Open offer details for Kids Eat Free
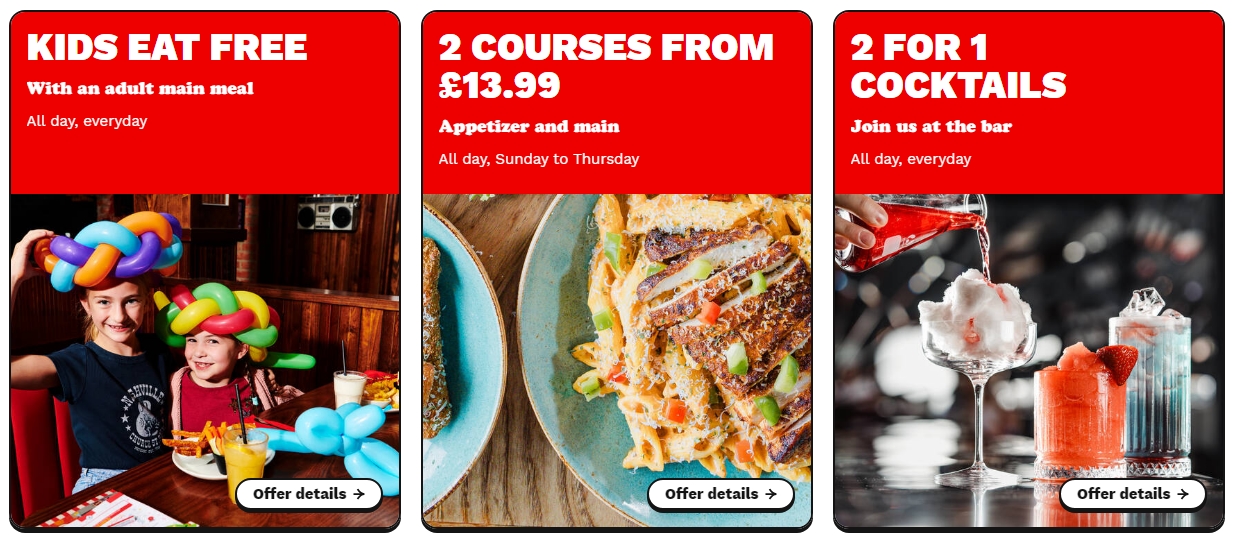Viewport: 1234px width, 542px height. point(308,494)
